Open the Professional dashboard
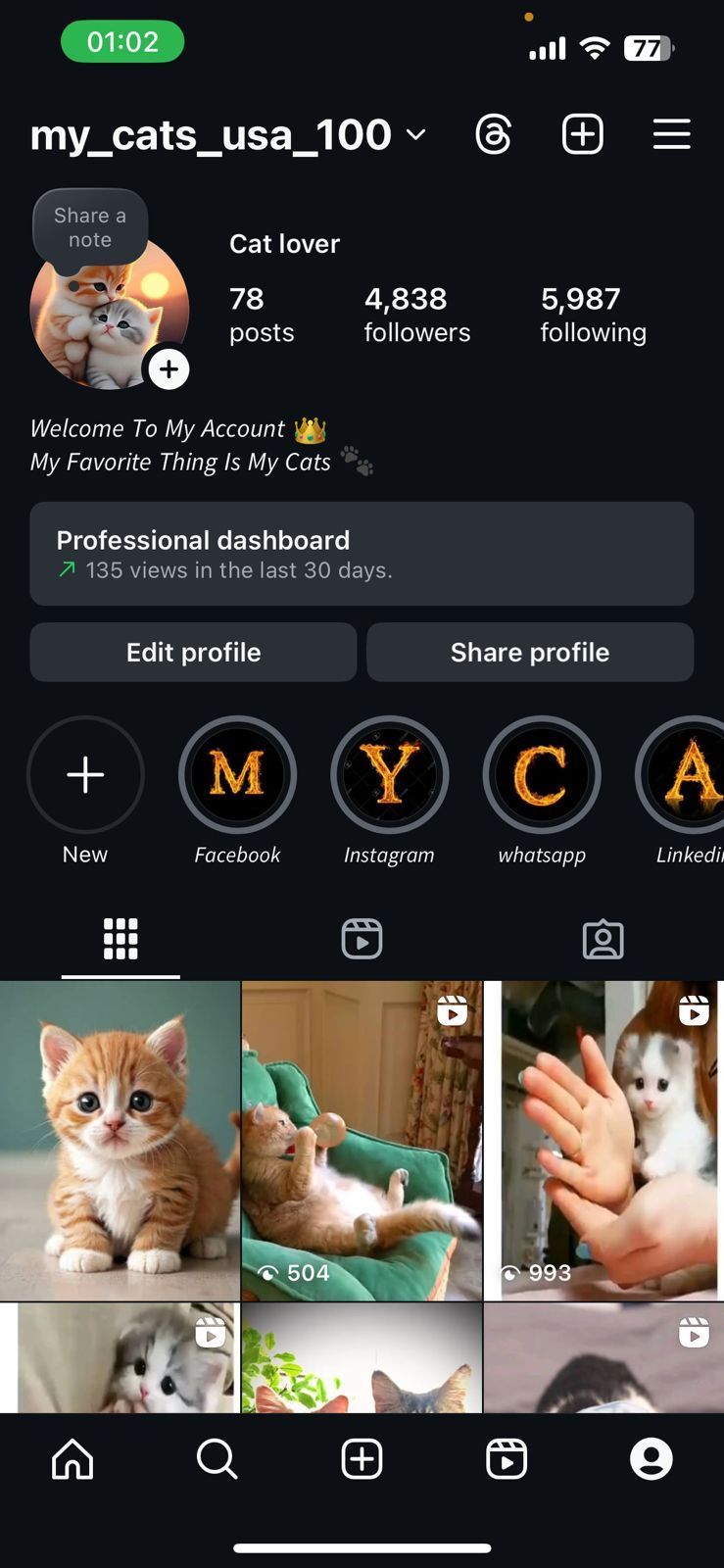The width and height of the screenshot is (724, 1568). 362,554
